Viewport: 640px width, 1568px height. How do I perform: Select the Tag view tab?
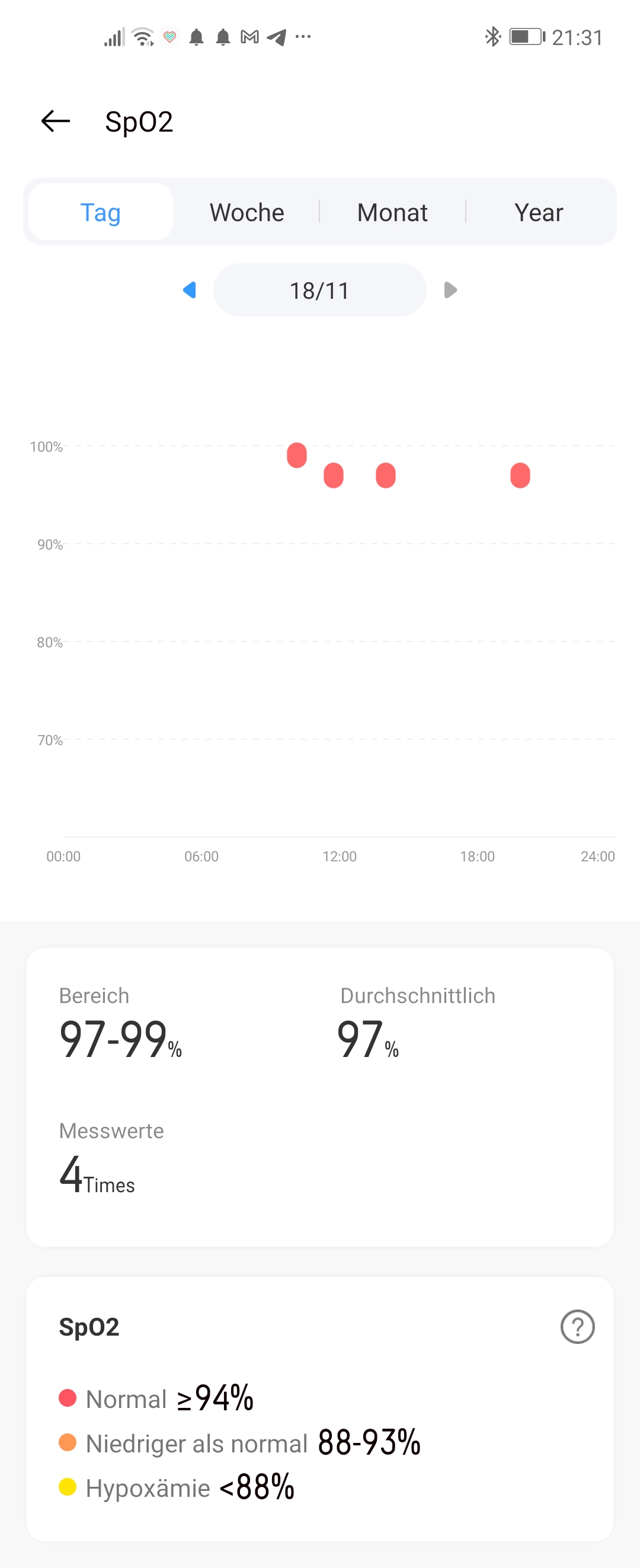click(101, 212)
